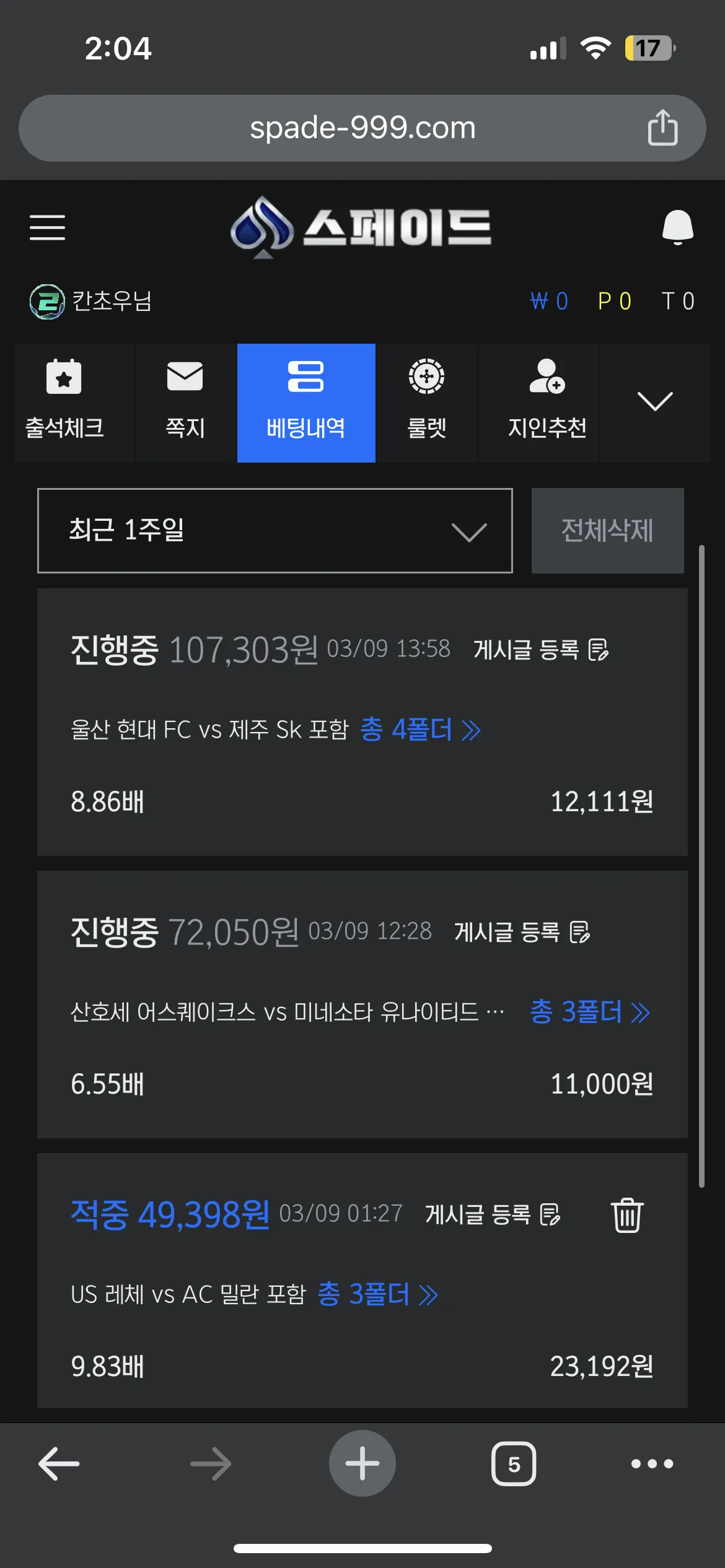Screen dimensions: 725x1568
Task: Open the 지인추천 tab
Action: [547, 403]
